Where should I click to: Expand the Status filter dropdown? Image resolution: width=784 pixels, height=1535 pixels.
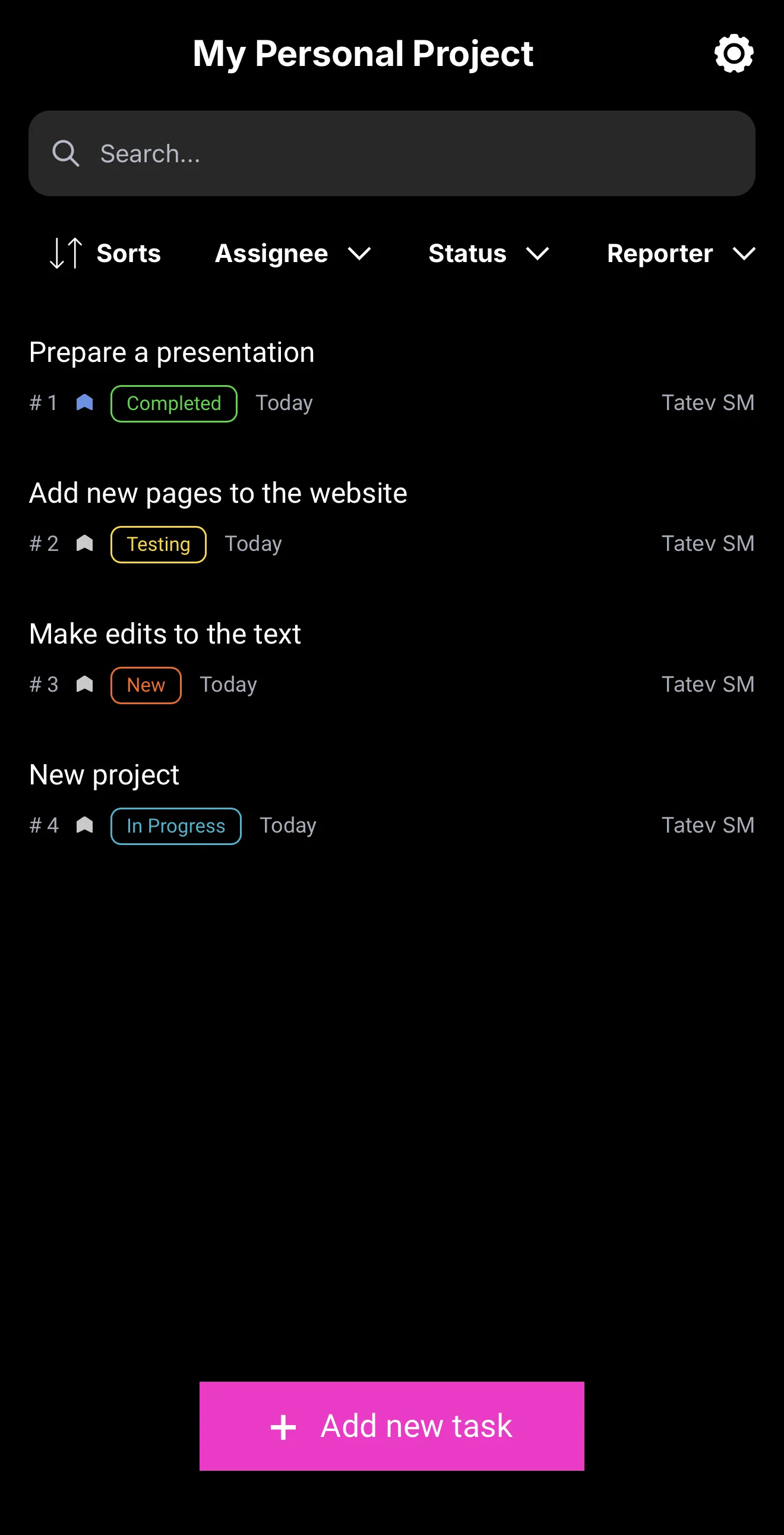pyautogui.click(x=488, y=253)
